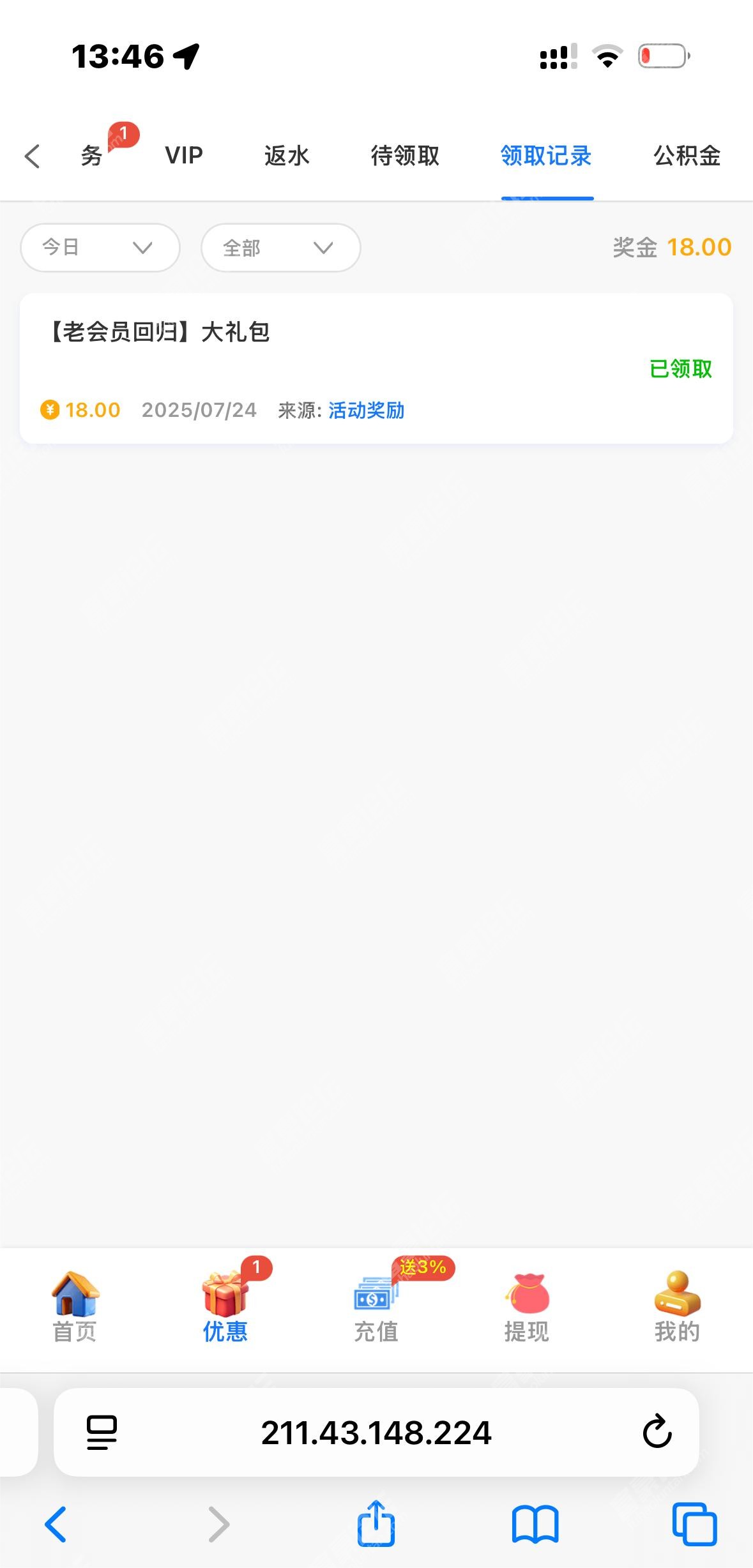
Task: Show all open Safari tabs
Action: [694, 1525]
